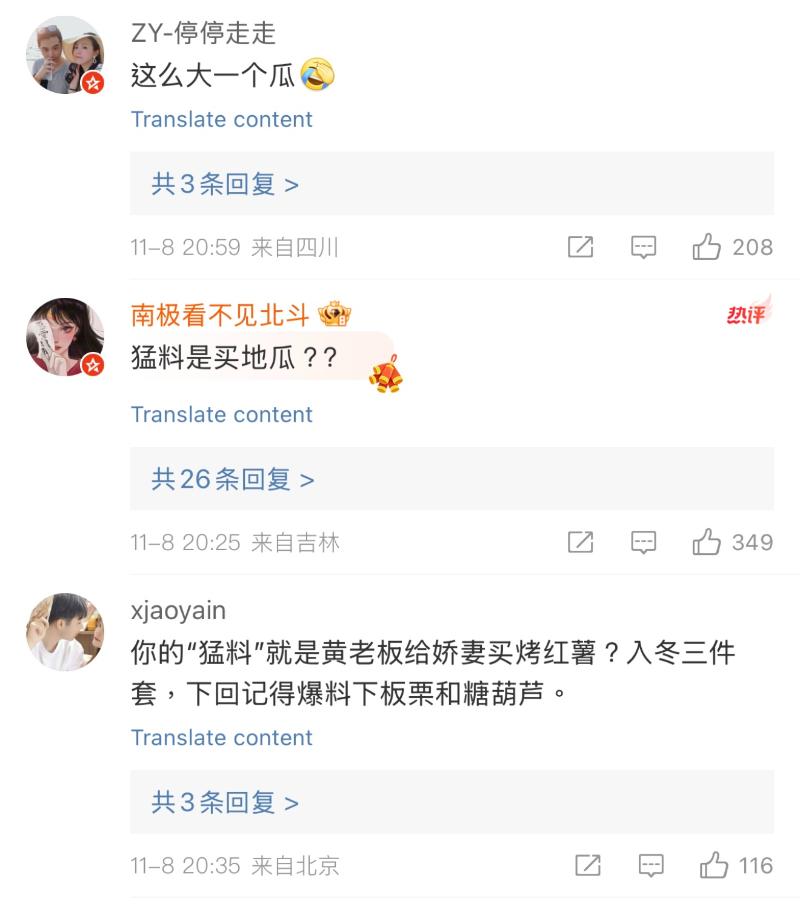Expand the 26 replies under 南极看不见北斗
The image size is (800, 904).
click(x=233, y=479)
